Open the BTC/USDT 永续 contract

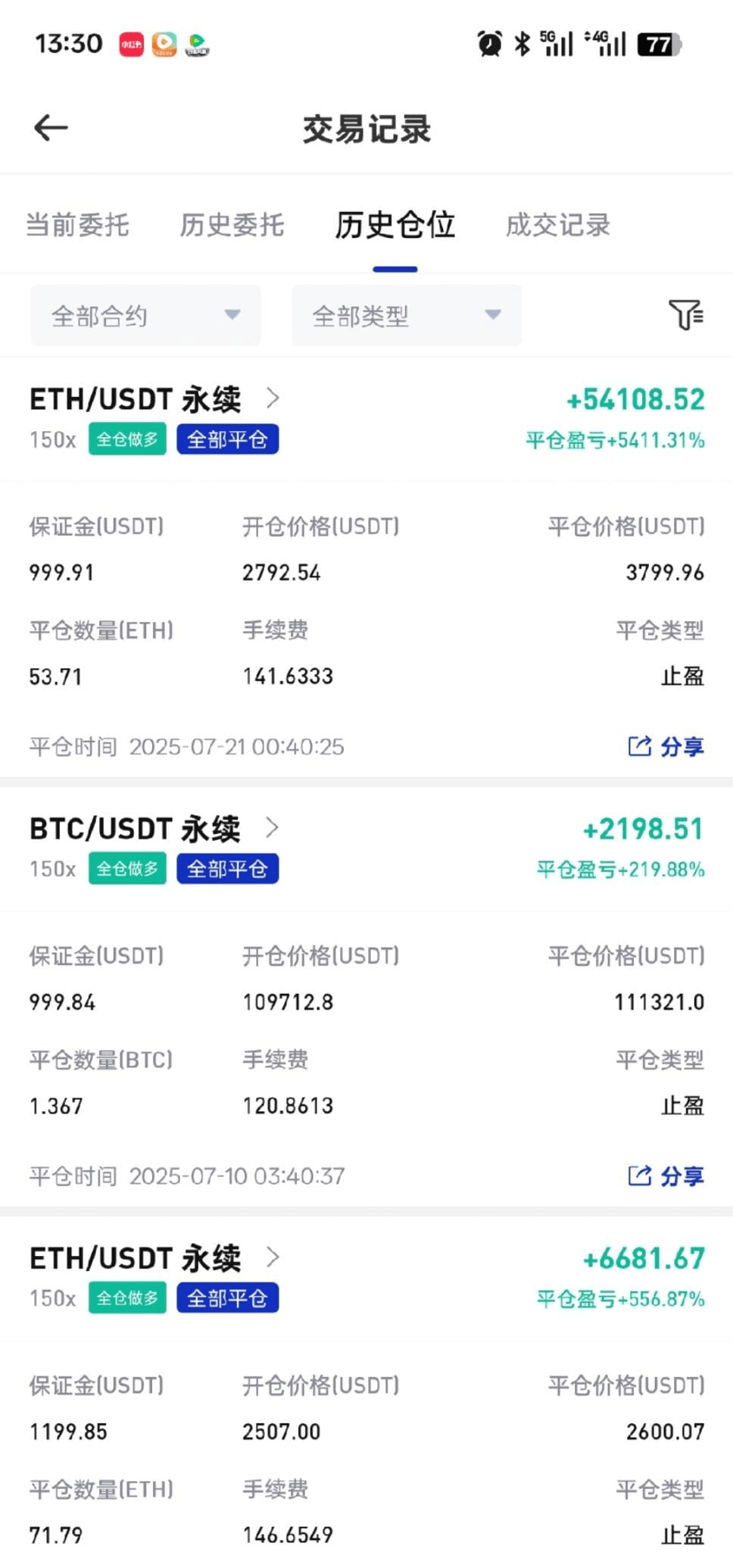point(154,828)
